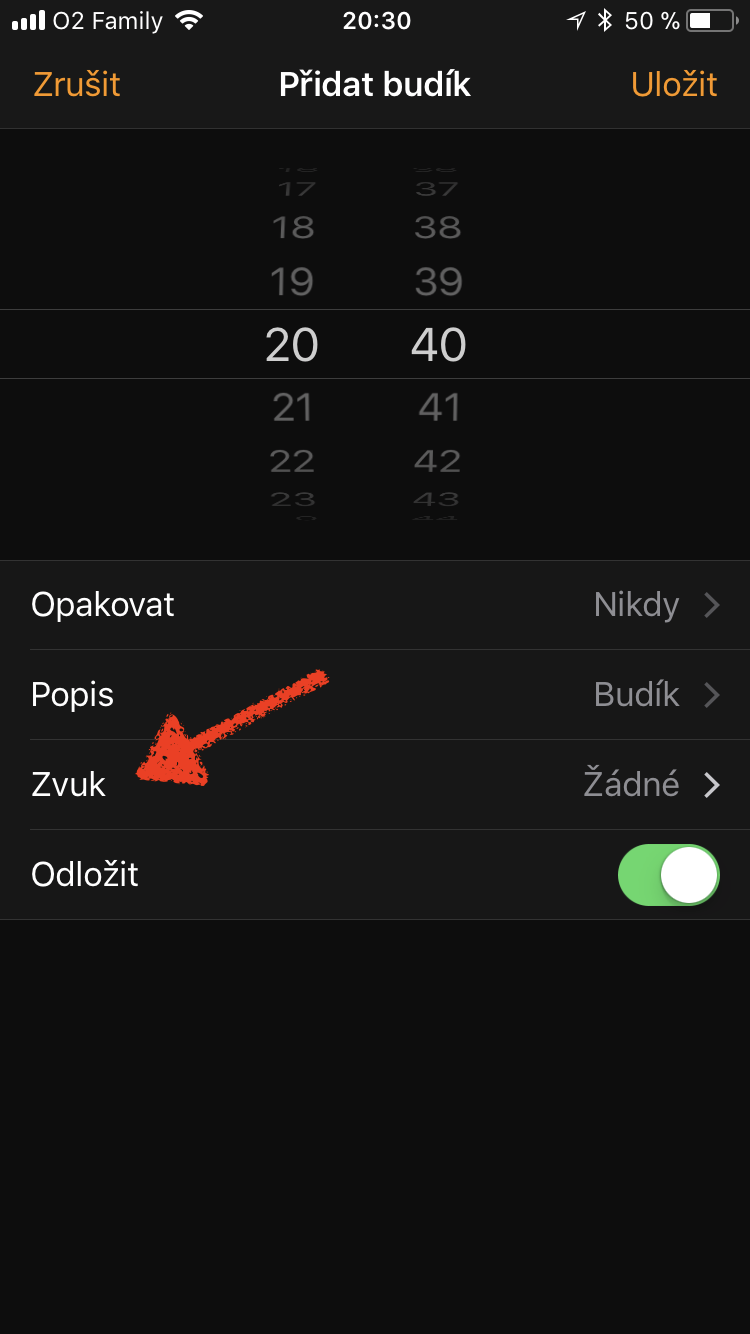Choose minute 39 in the time picker
The width and height of the screenshot is (750, 1334).
pyautogui.click(x=439, y=283)
